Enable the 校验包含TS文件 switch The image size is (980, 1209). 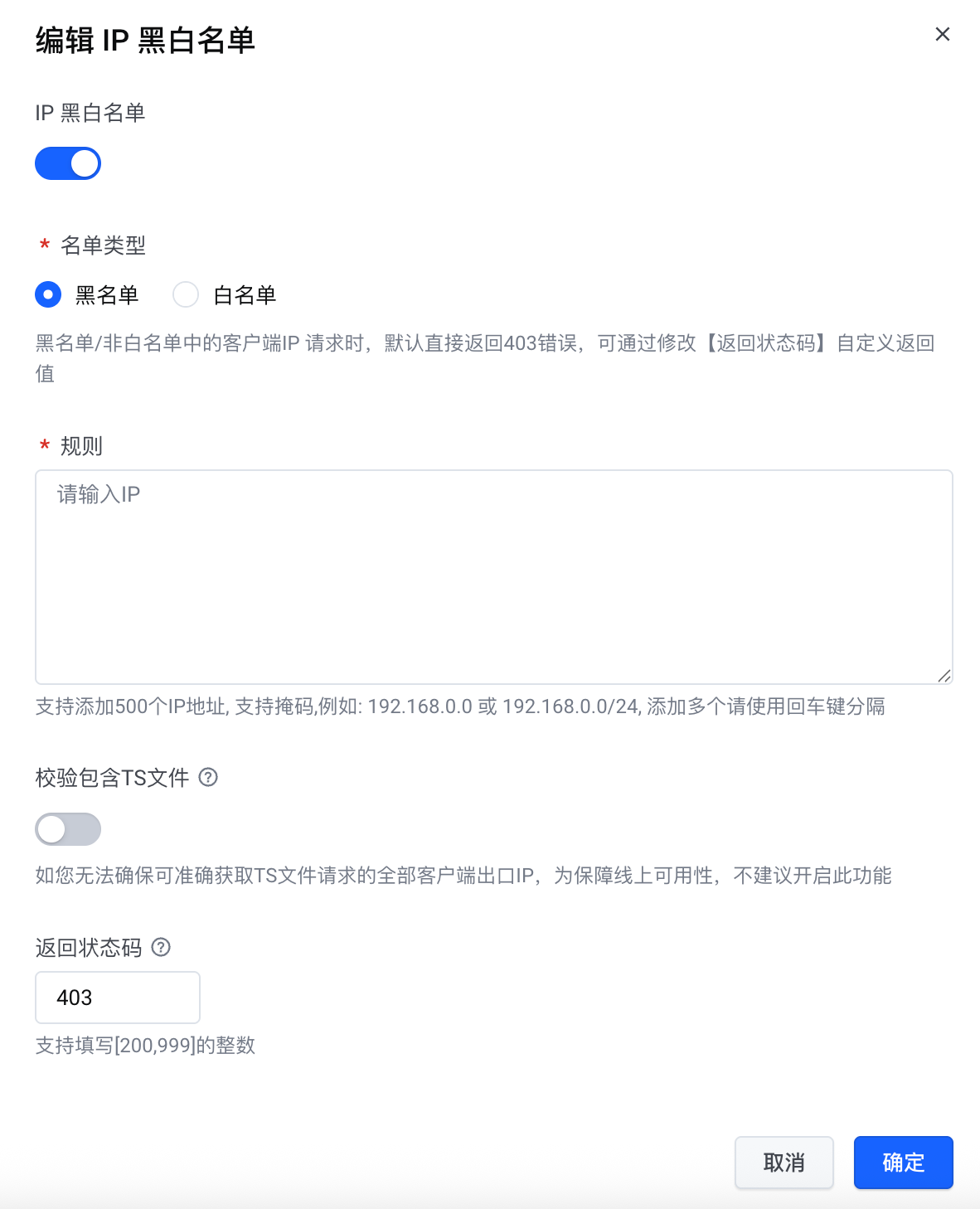point(68,829)
